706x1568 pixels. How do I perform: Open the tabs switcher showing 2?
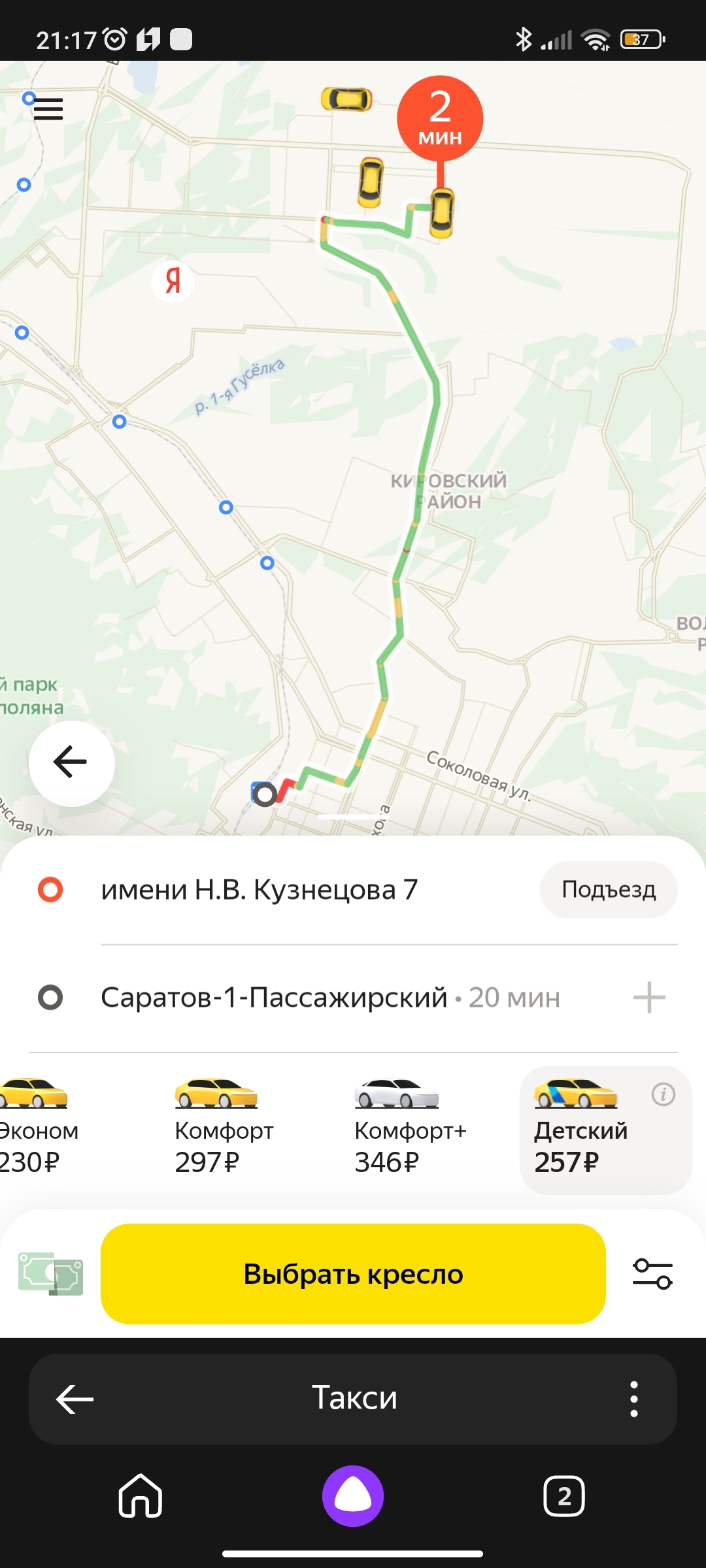pyautogui.click(x=563, y=1495)
